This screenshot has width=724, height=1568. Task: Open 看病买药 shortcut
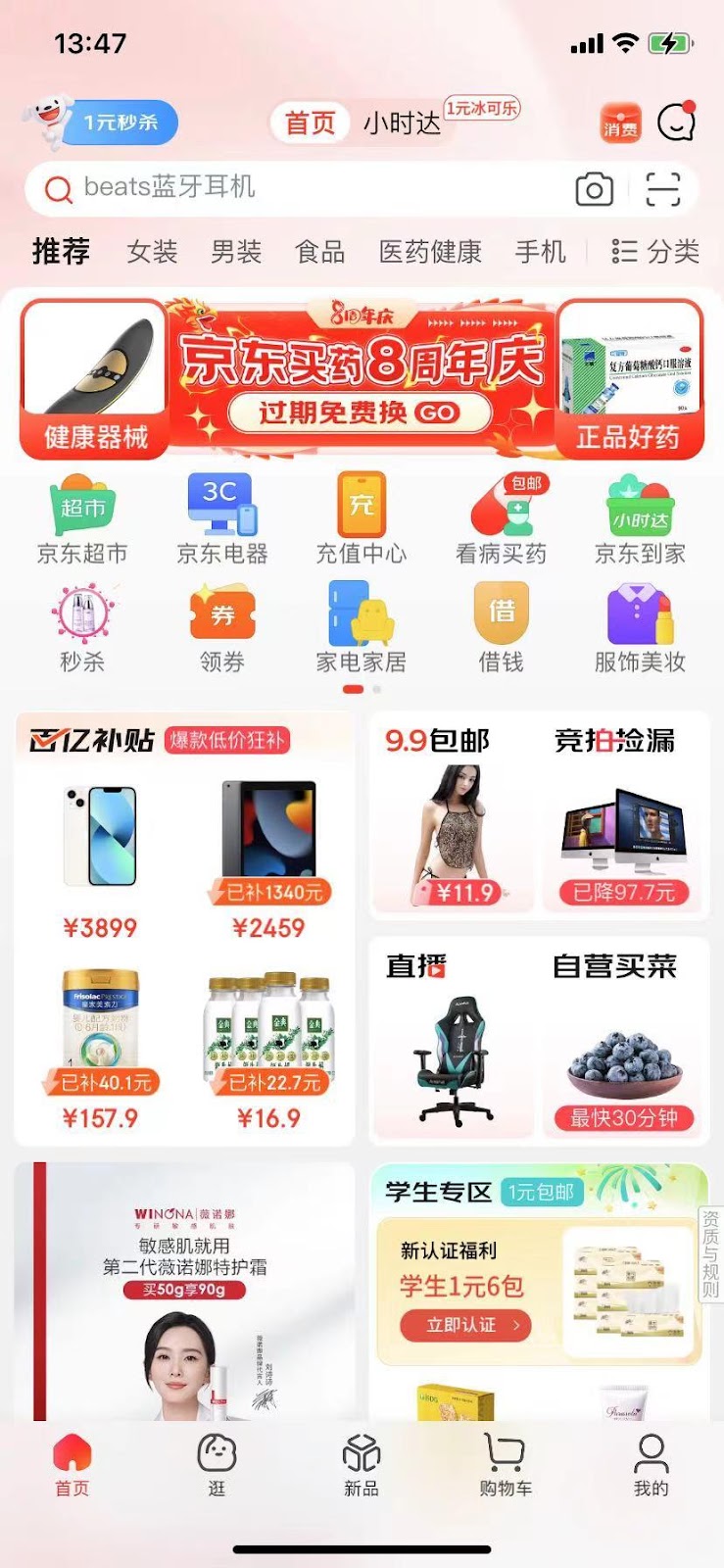[501, 519]
